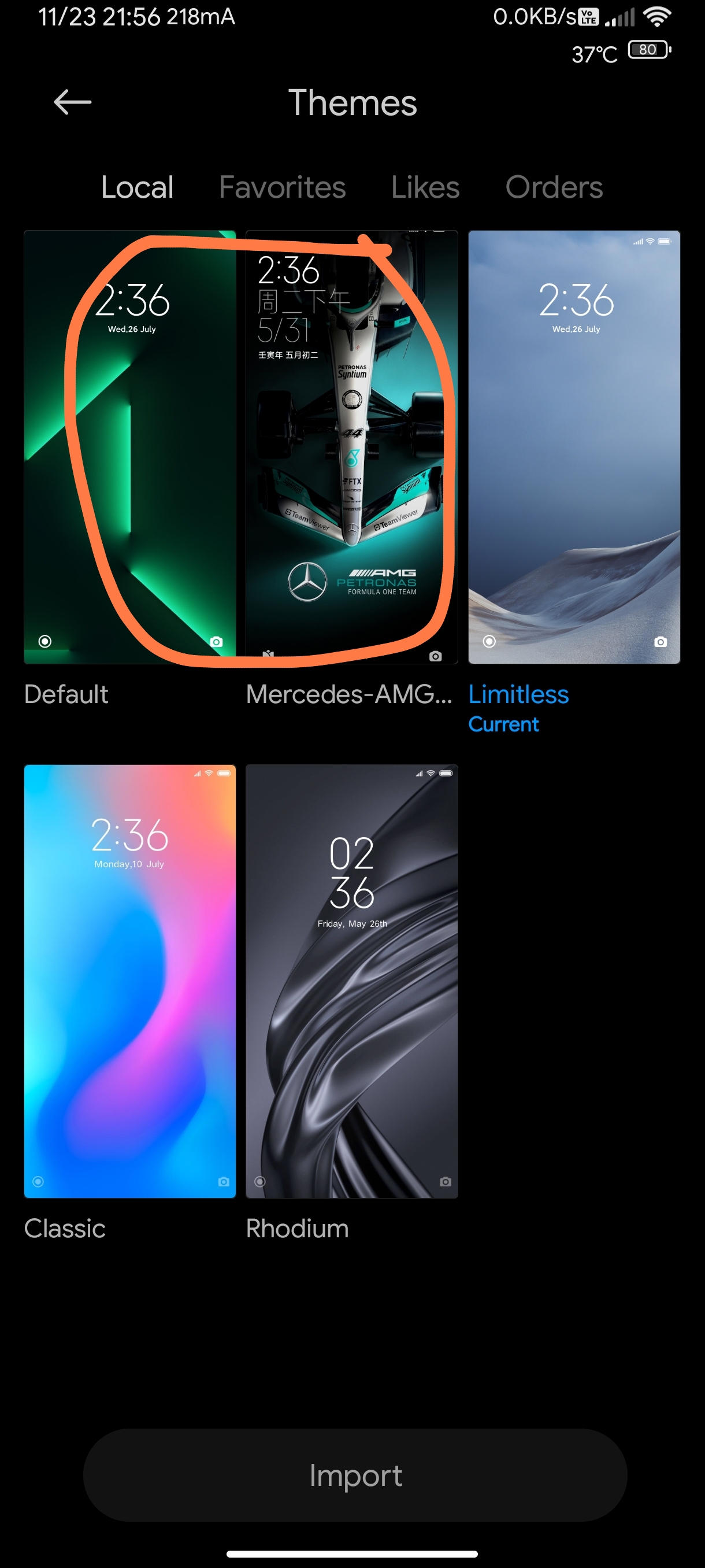
Task: Open the Rhodium theme
Action: (351, 981)
